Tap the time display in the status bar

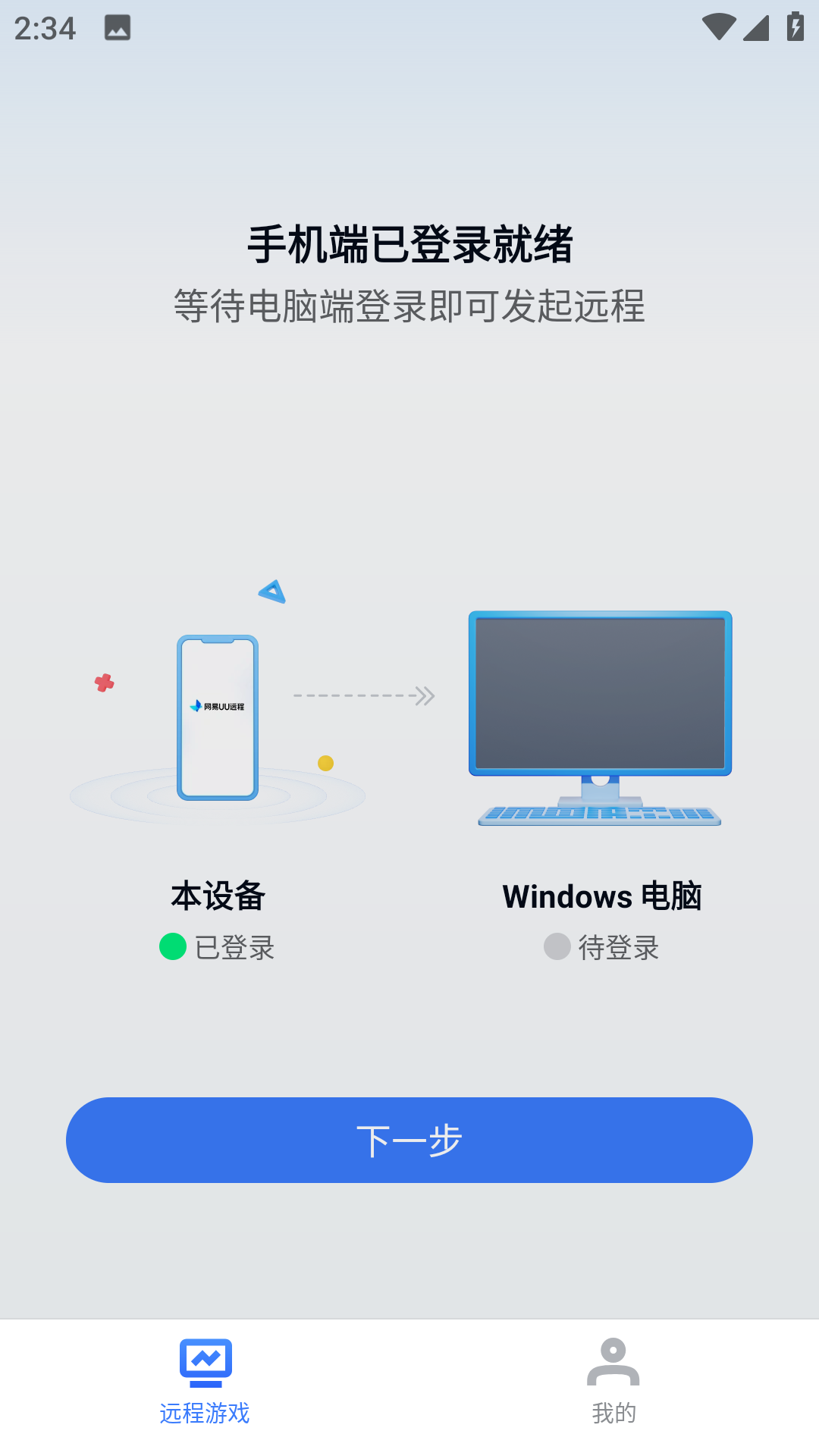pyautogui.click(x=47, y=28)
